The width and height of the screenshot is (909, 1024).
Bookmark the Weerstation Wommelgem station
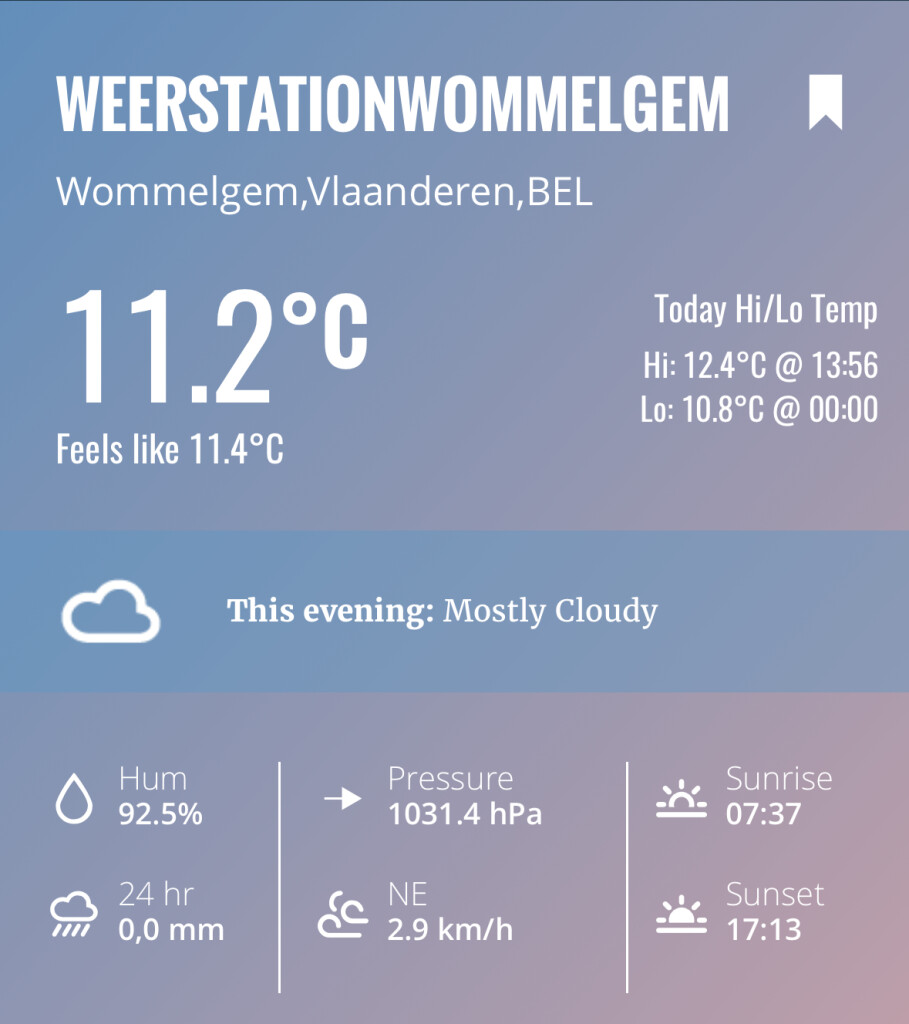825,102
